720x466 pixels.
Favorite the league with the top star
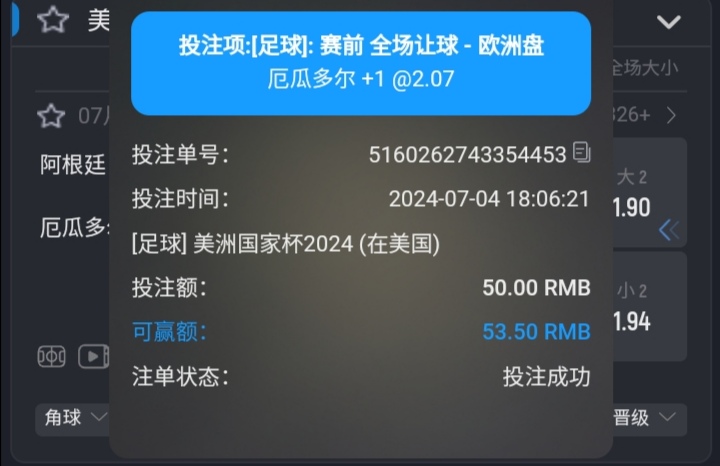(52, 21)
